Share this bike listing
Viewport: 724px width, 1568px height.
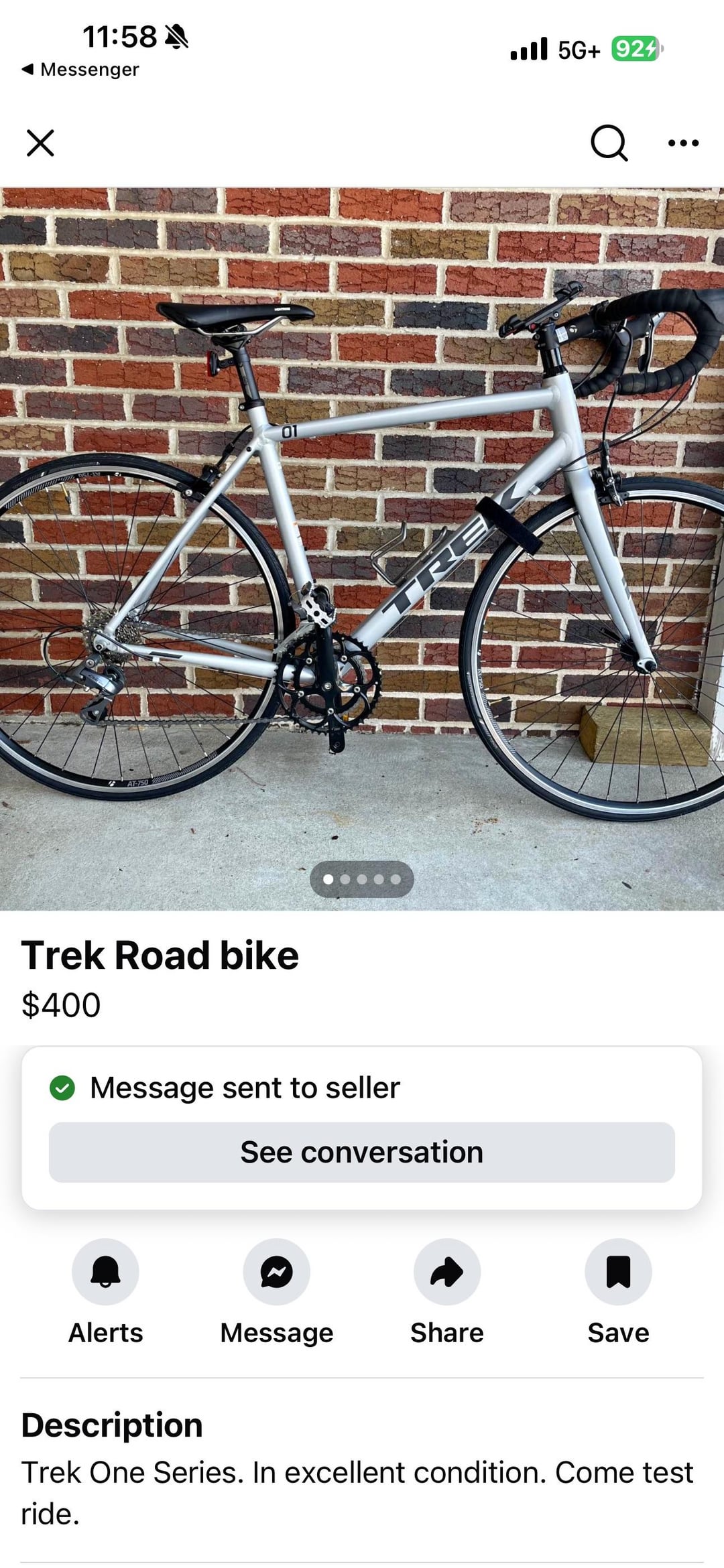(447, 1272)
